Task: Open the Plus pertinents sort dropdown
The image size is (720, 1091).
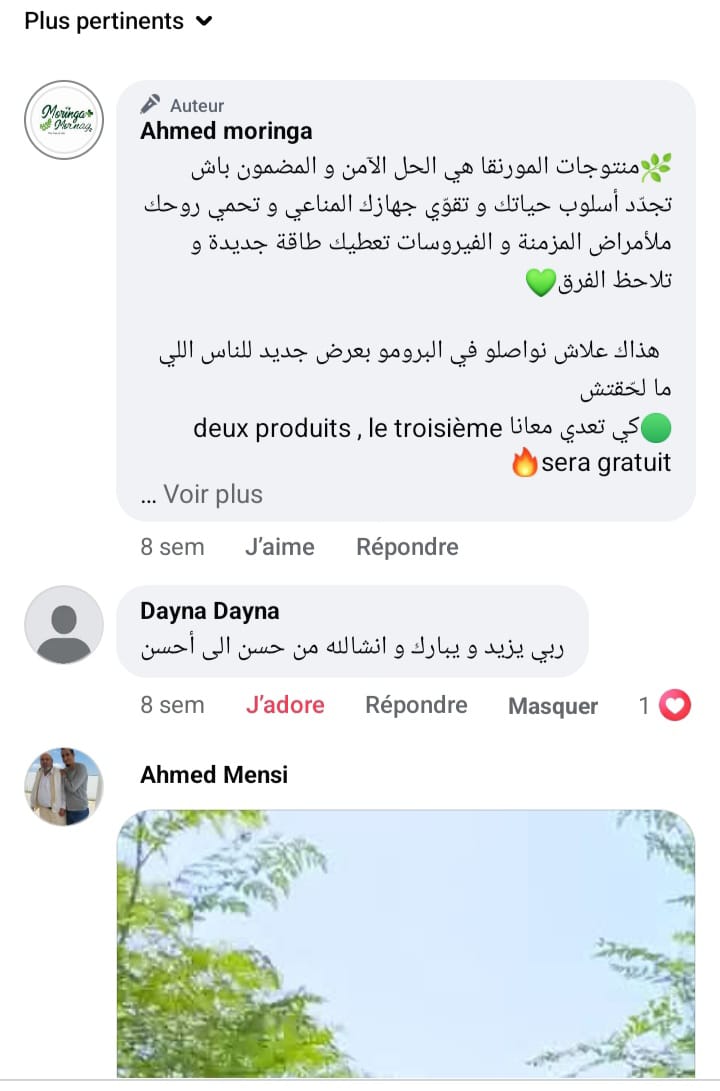Action: tap(118, 21)
